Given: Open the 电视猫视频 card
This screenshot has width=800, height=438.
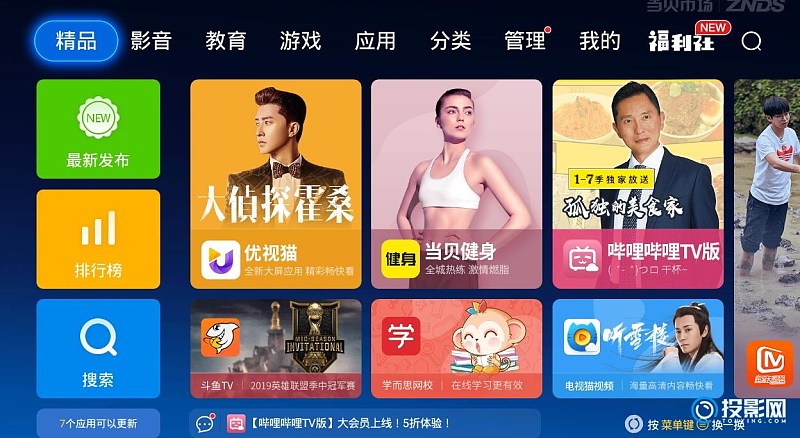Looking at the screenshot, I should click(x=638, y=348).
